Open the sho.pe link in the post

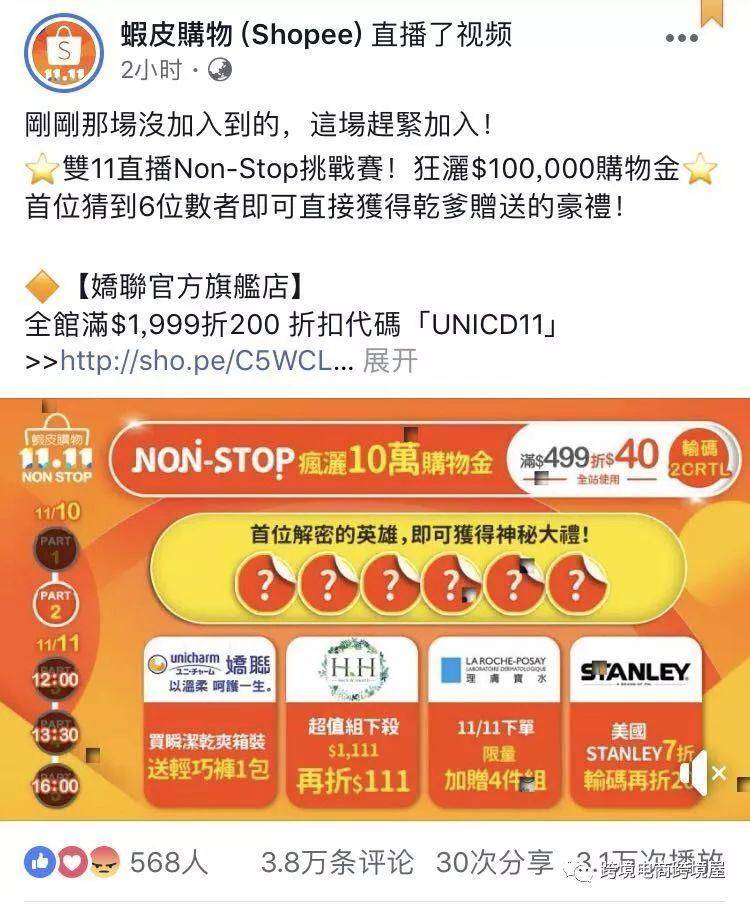click(x=207, y=361)
